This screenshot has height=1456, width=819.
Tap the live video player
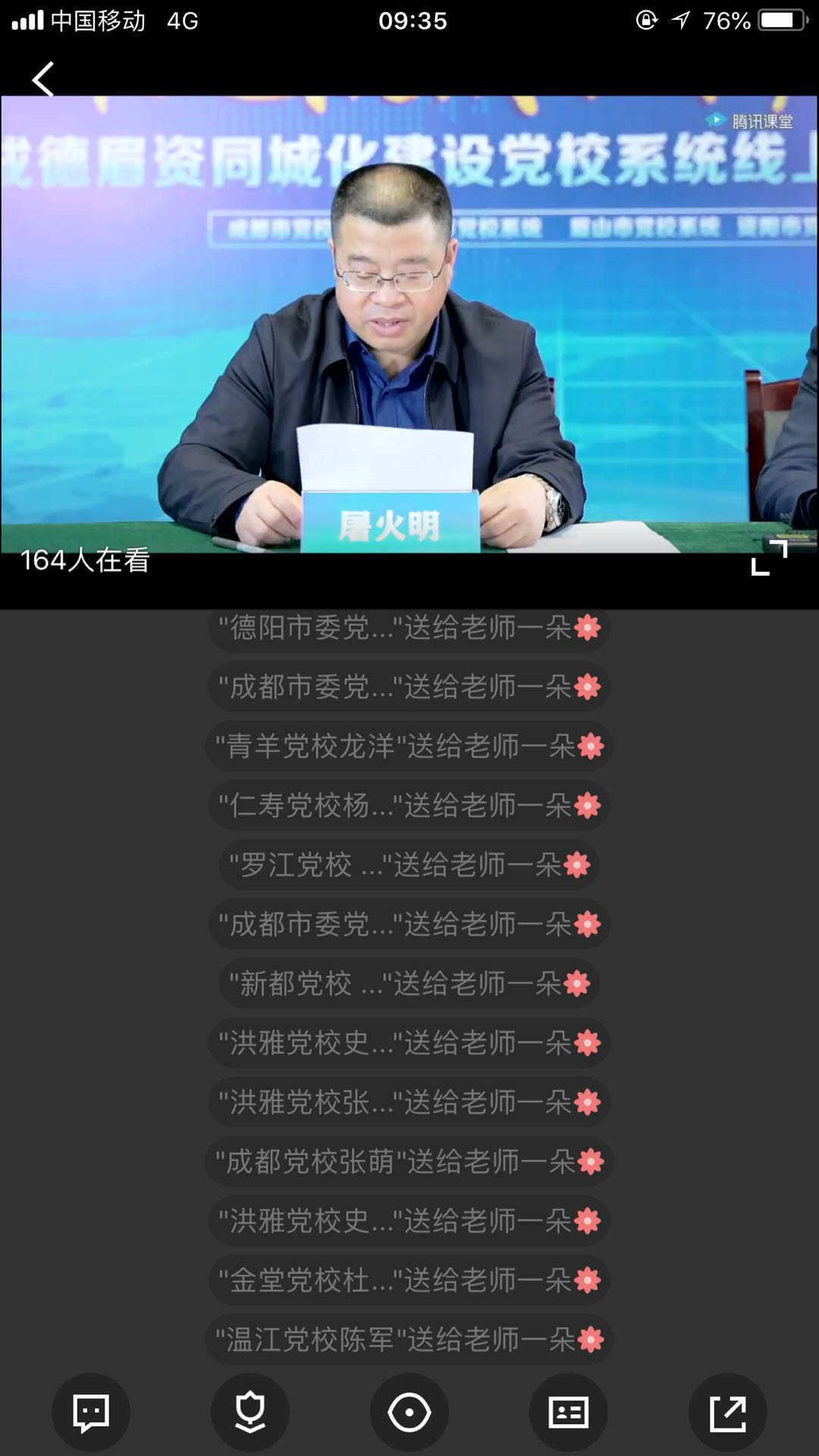pyautogui.click(x=409, y=326)
